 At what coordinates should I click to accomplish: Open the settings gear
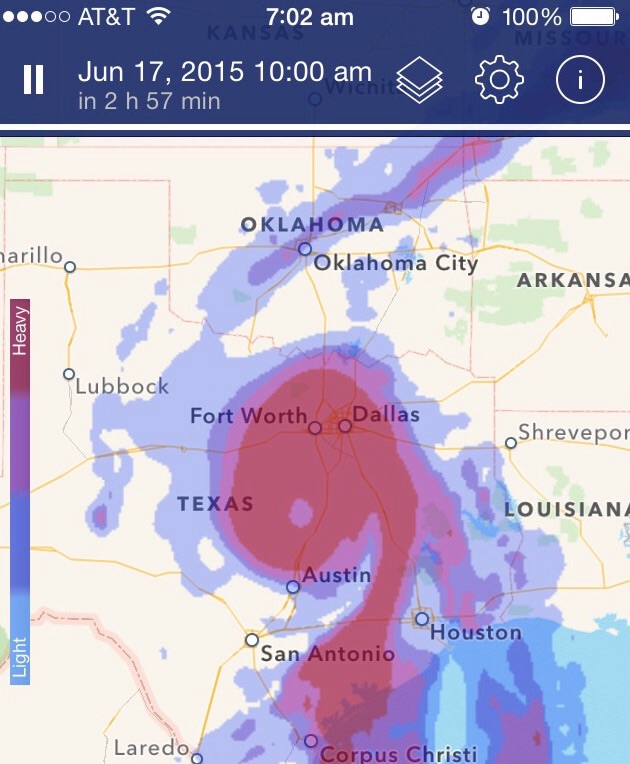pos(499,80)
